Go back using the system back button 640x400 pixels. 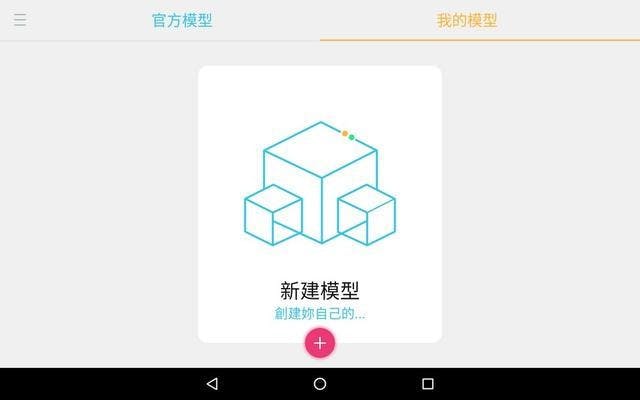(212, 384)
